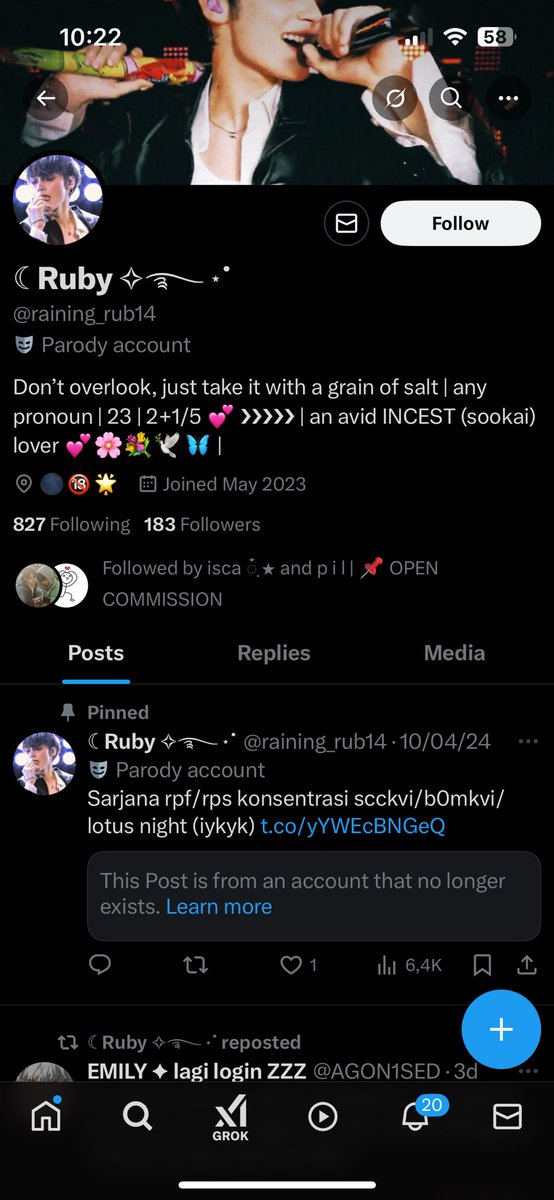The height and width of the screenshot is (1200, 554).
Task: Go back using the header arrow
Action: pos(46,98)
